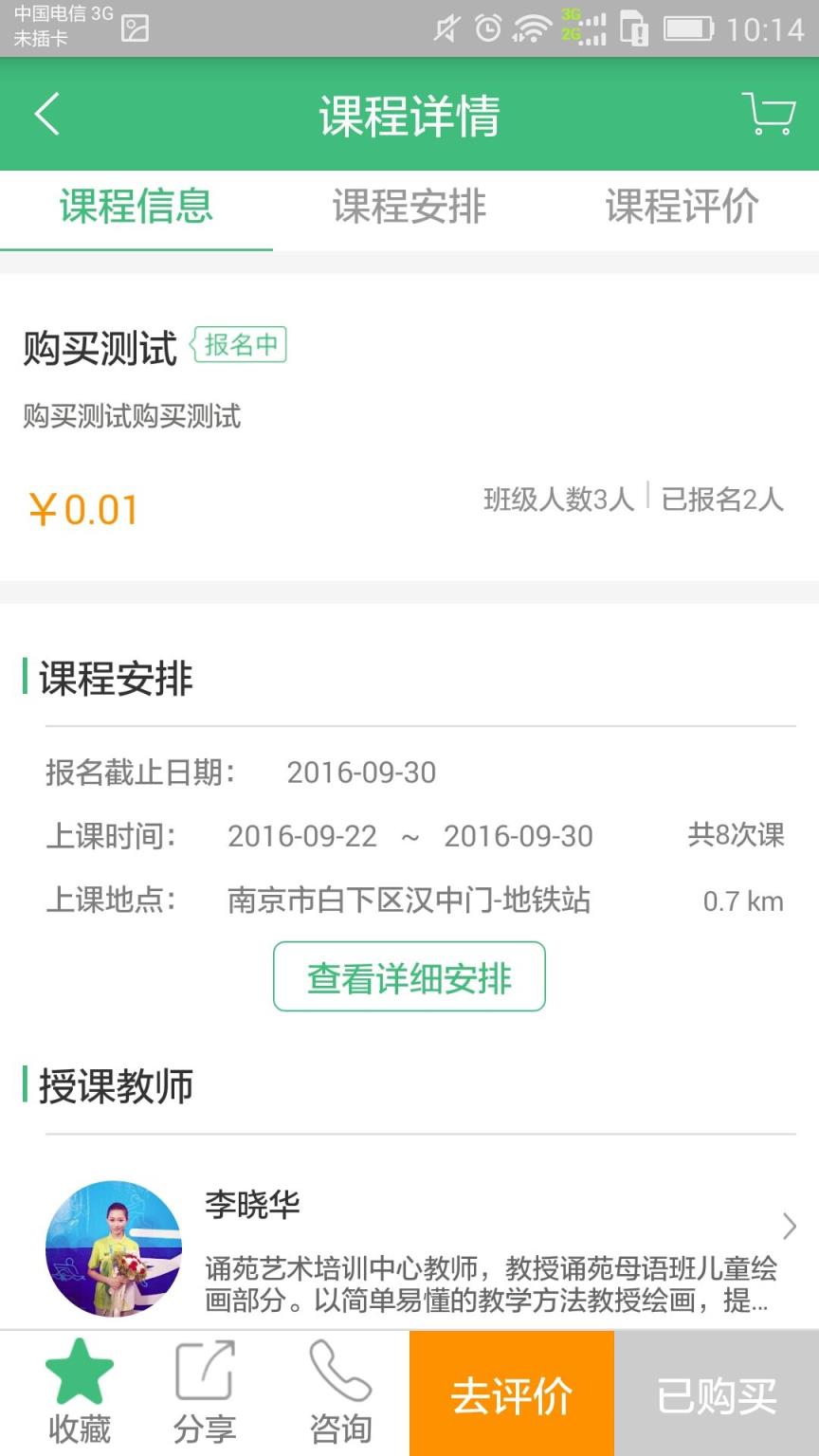Tap the 咨询 phone icon to consult

click(x=339, y=1390)
